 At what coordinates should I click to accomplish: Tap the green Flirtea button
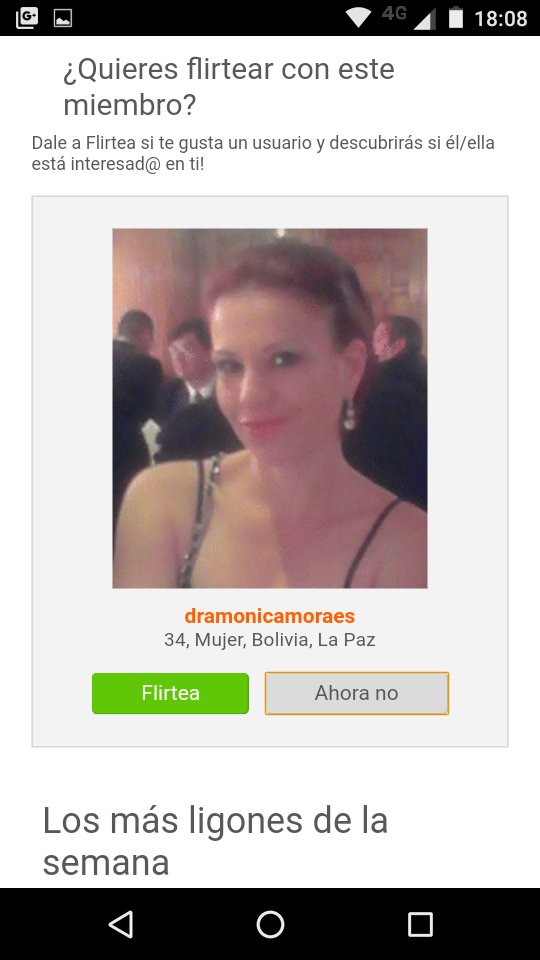coord(170,693)
